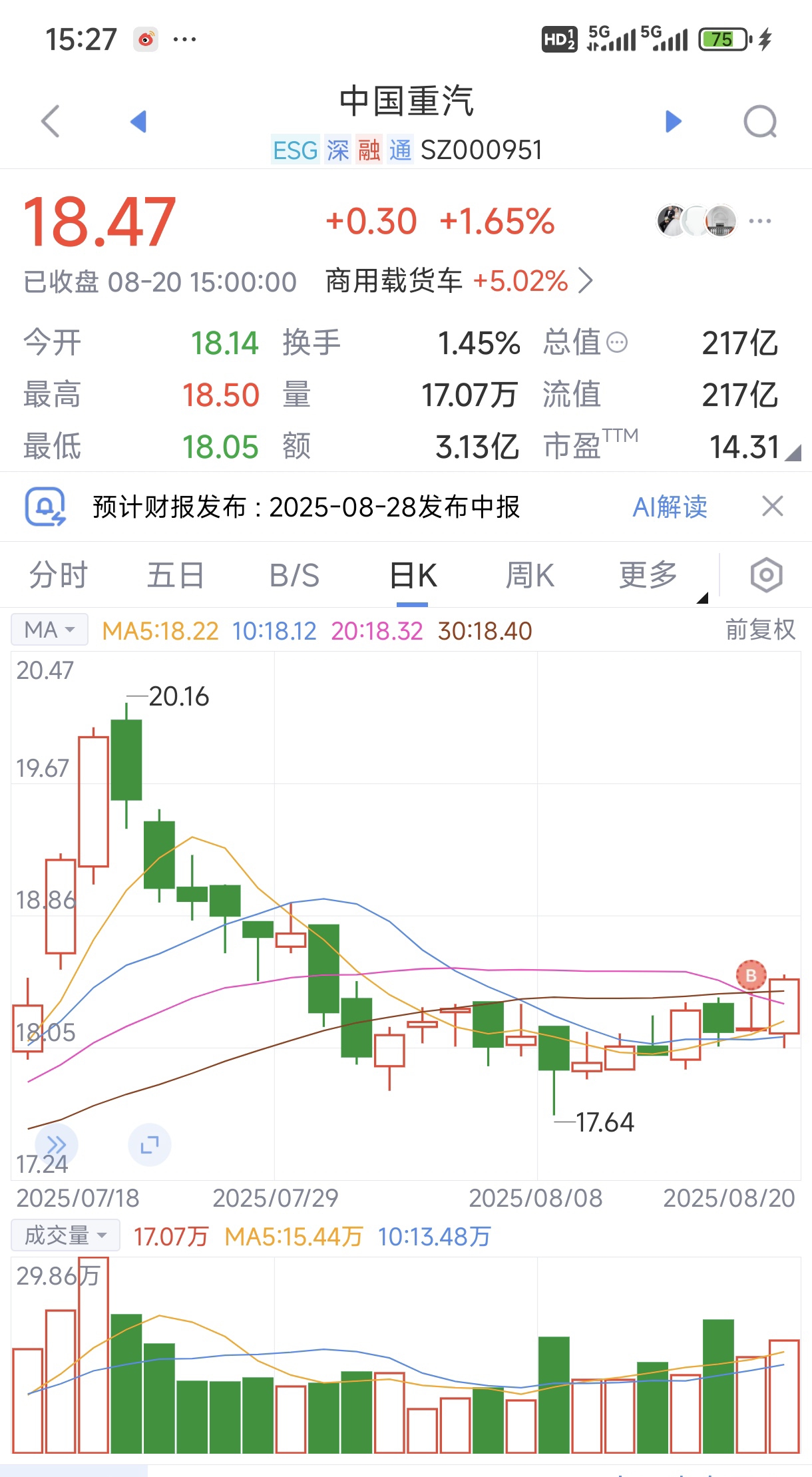812x1477 pixels.
Task: Switch to the 周K chart tab
Action: [x=530, y=575]
